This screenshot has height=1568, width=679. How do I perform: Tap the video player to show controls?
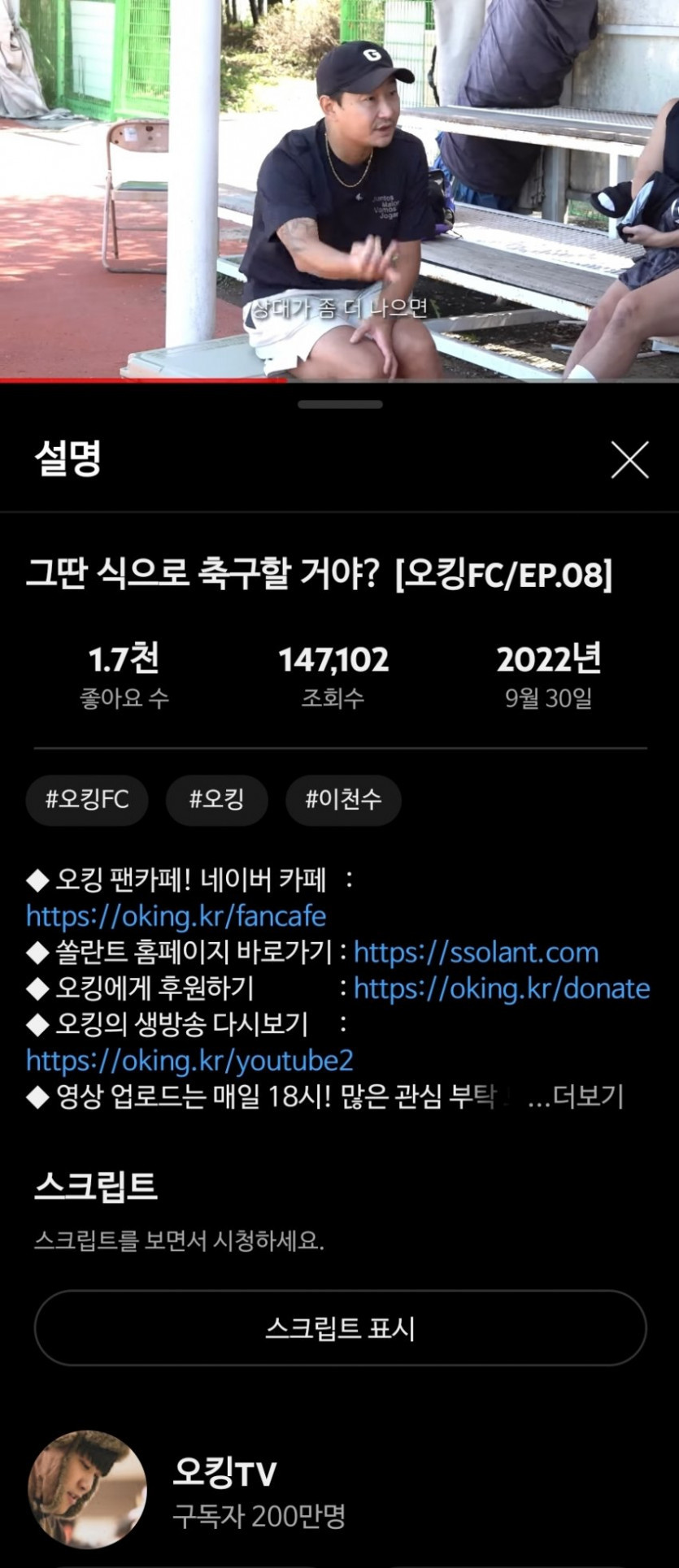[x=339, y=189]
